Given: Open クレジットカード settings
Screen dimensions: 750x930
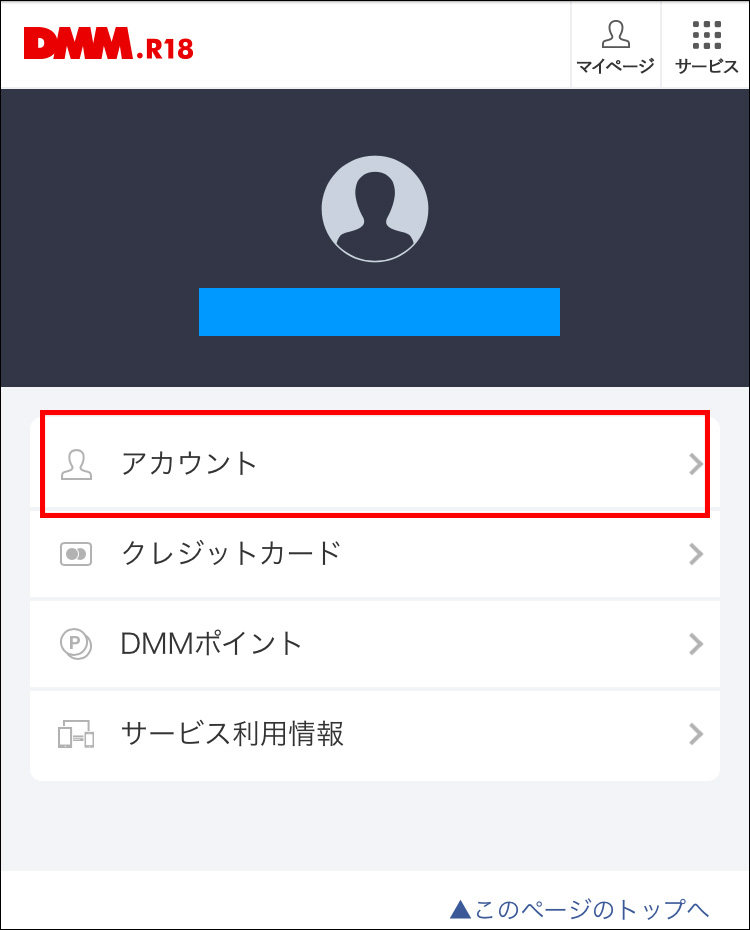Looking at the screenshot, I should coord(375,553).
